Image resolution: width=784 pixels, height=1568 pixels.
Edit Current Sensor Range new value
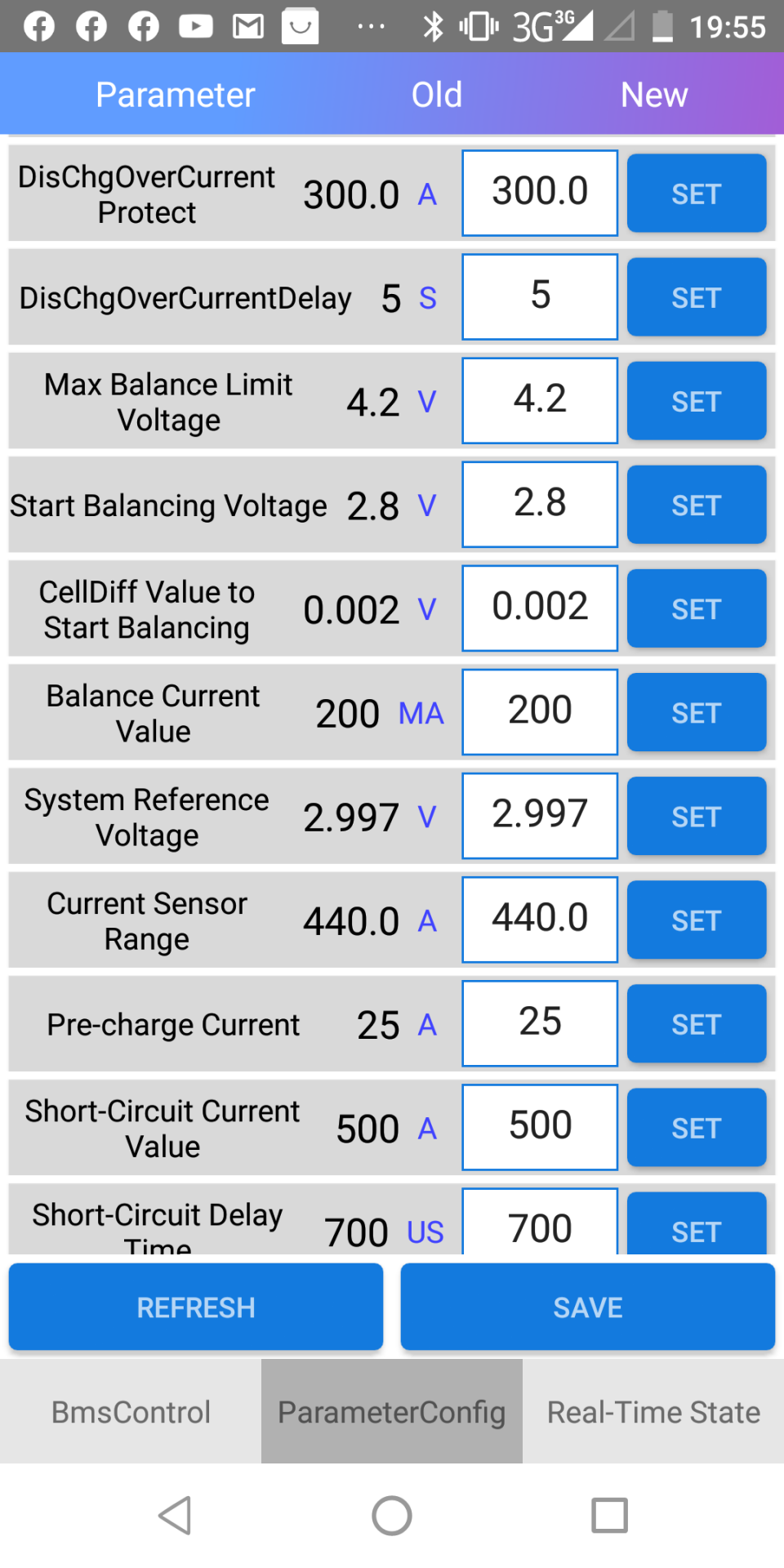(540, 919)
